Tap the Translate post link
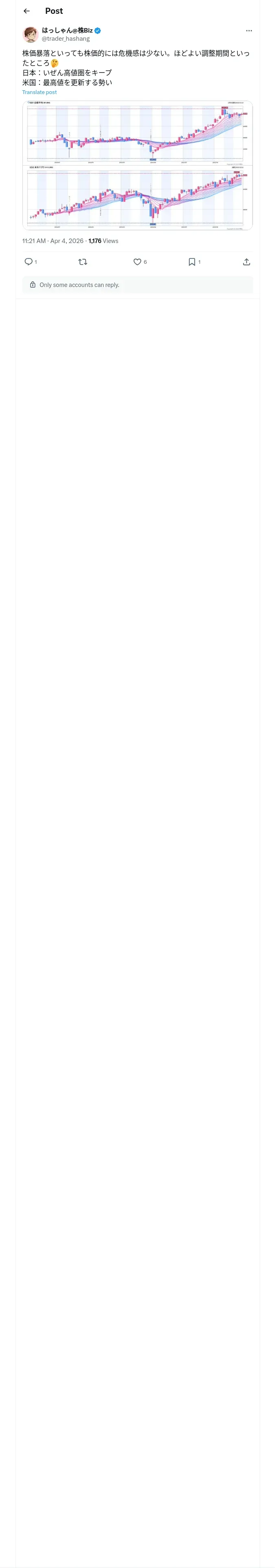The image size is (275, 1568). tap(40, 92)
